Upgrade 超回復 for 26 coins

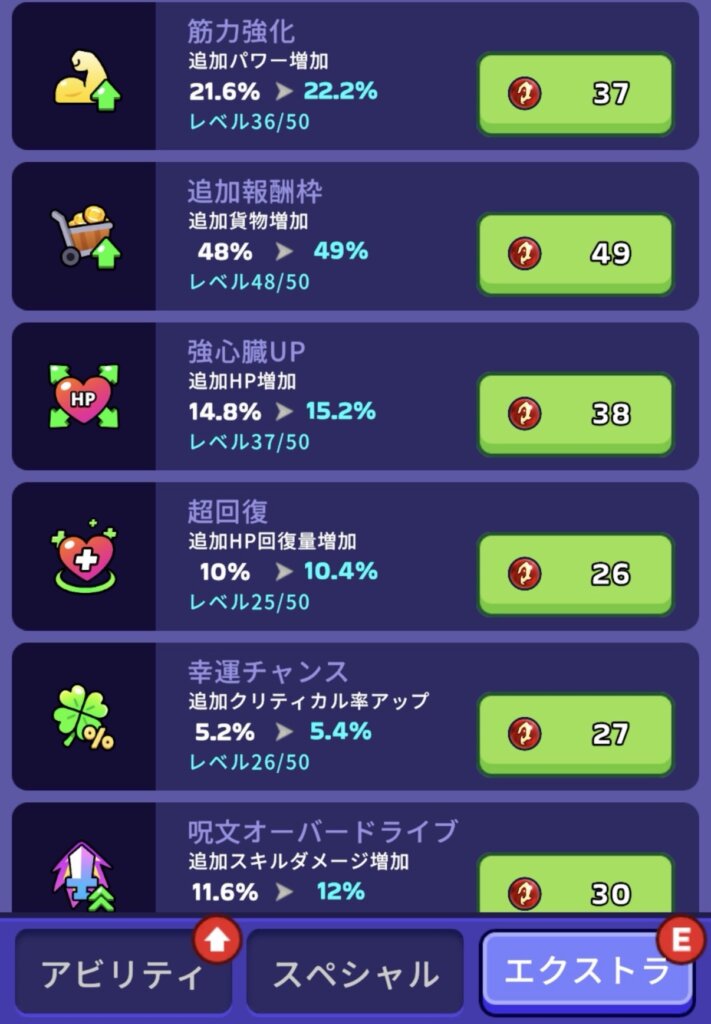pos(575,573)
